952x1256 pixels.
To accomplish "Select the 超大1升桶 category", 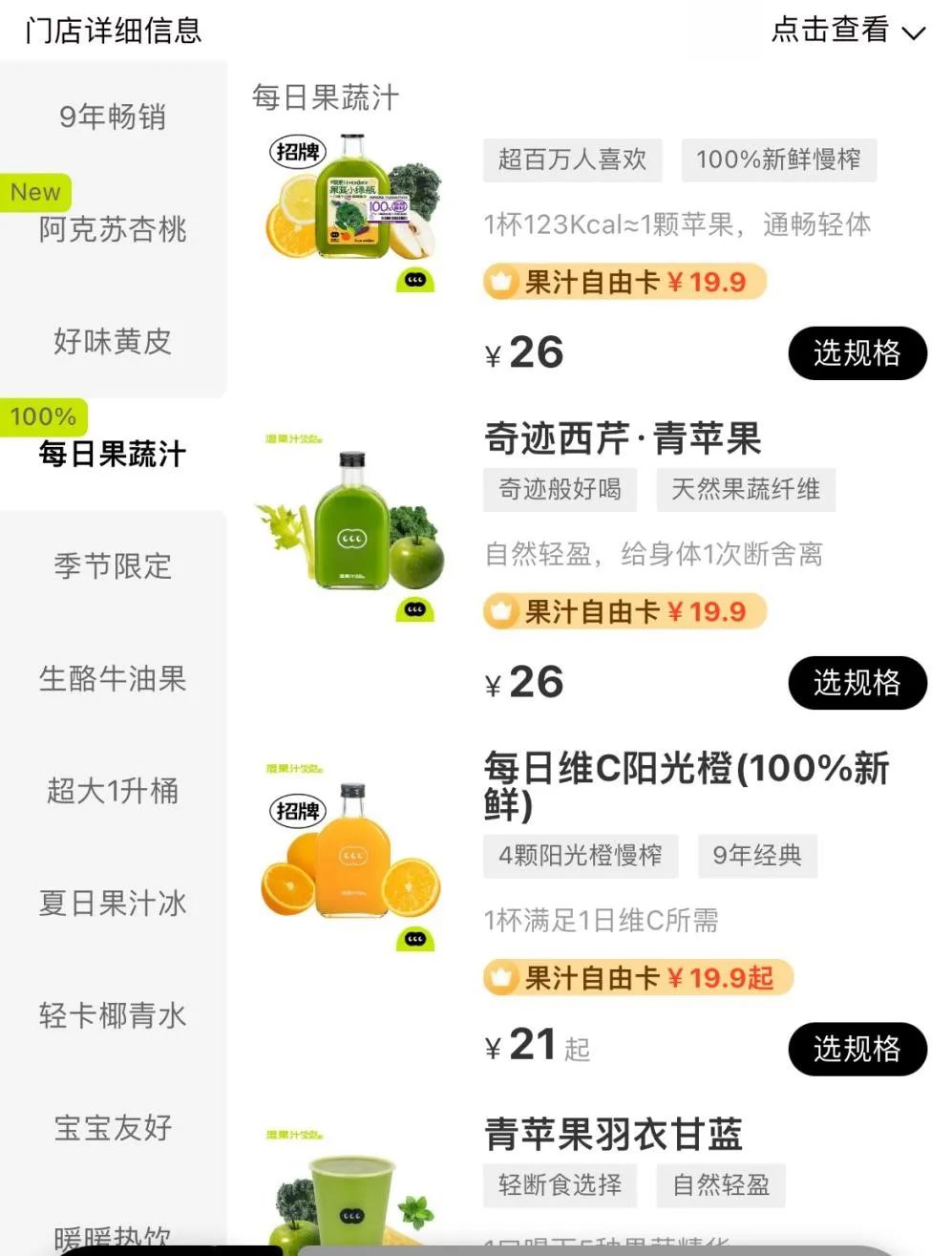I will point(113,791).
